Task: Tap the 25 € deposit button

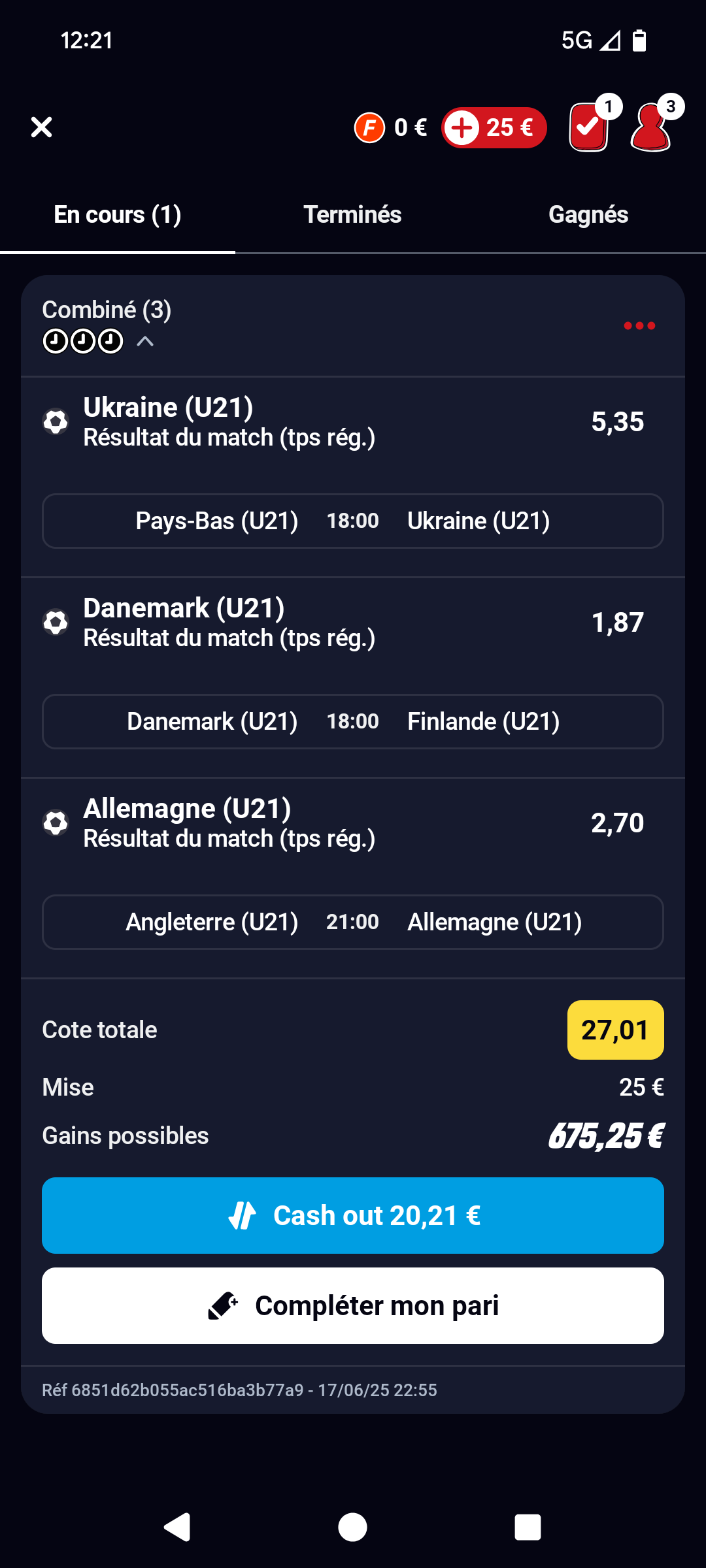Action: click(494, 127)
